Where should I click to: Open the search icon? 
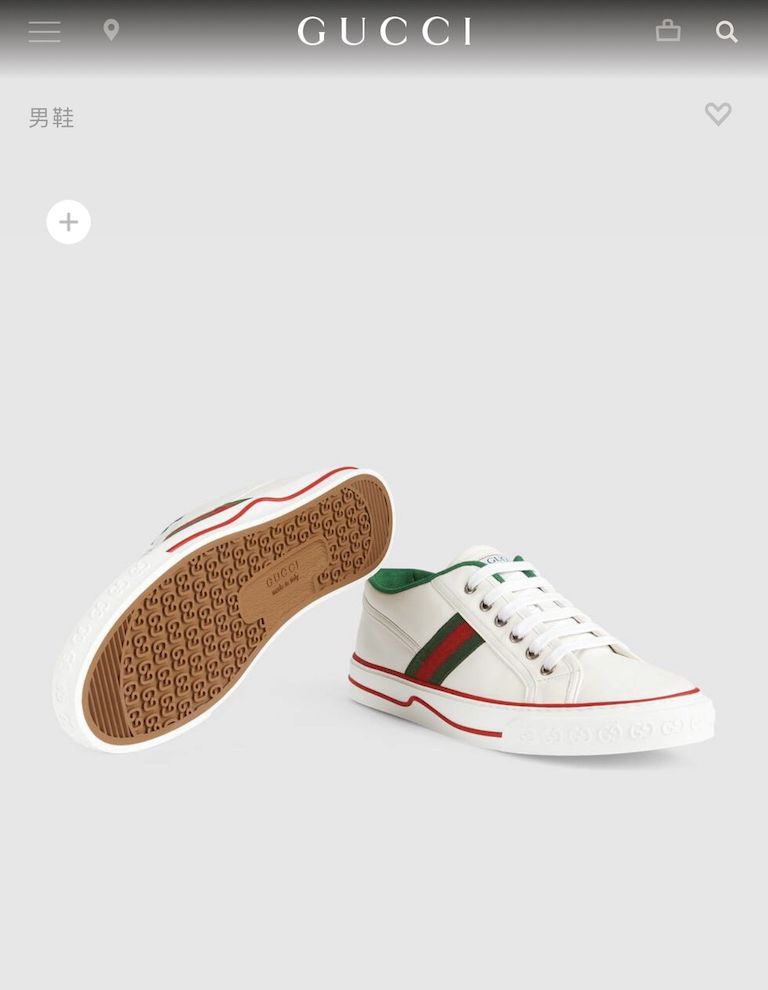[727, 32]
